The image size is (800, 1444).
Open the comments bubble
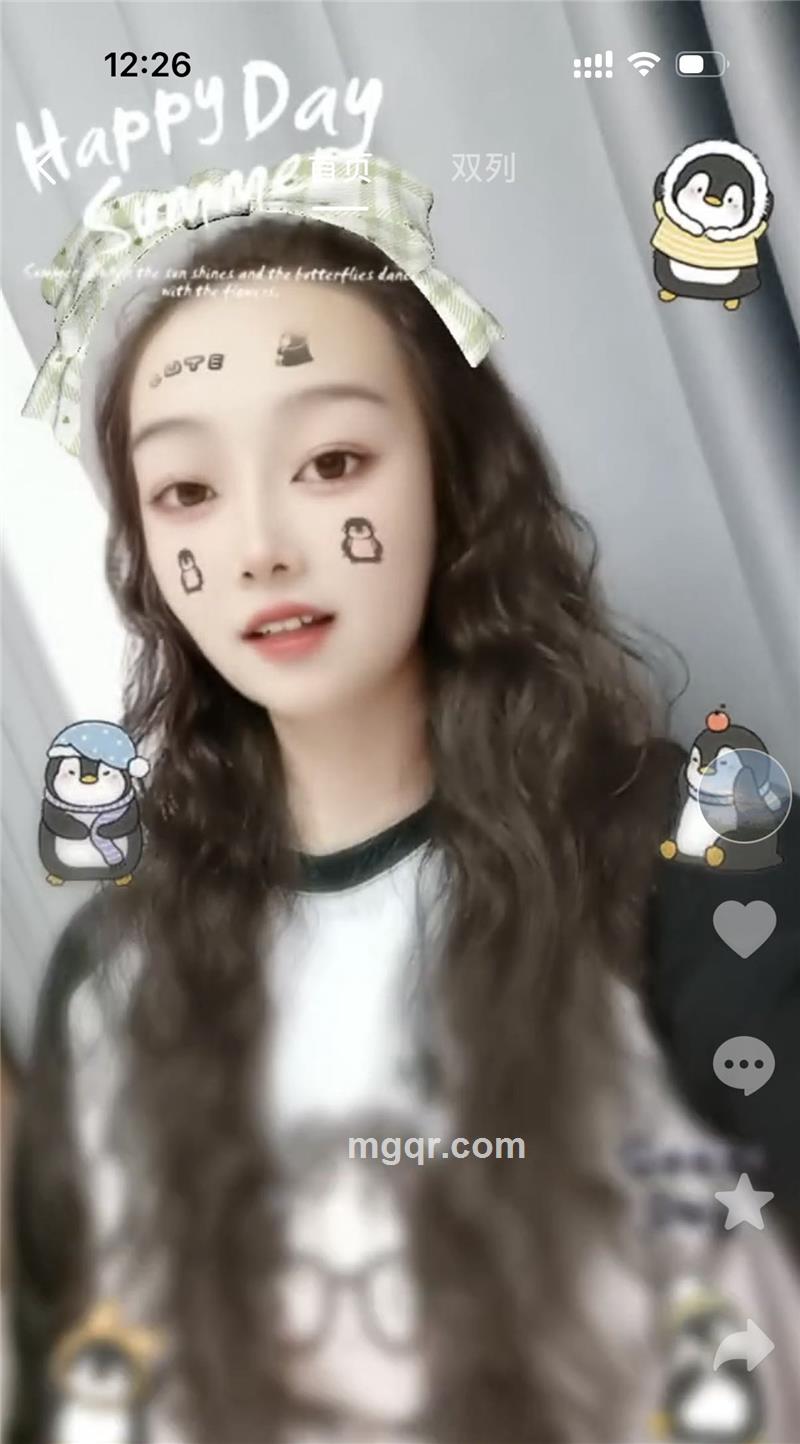[744, 1064]
